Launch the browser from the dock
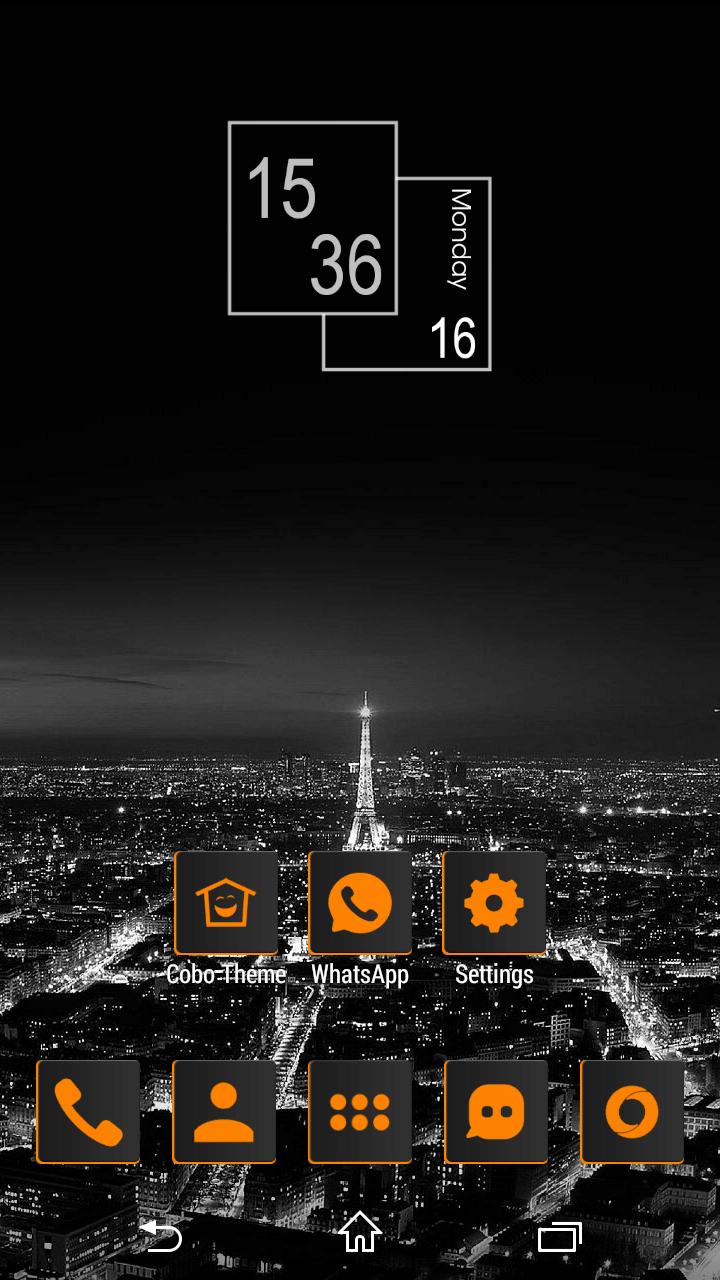The width and height of the screenshot is (720, 1280). [x=632, y=1110]
